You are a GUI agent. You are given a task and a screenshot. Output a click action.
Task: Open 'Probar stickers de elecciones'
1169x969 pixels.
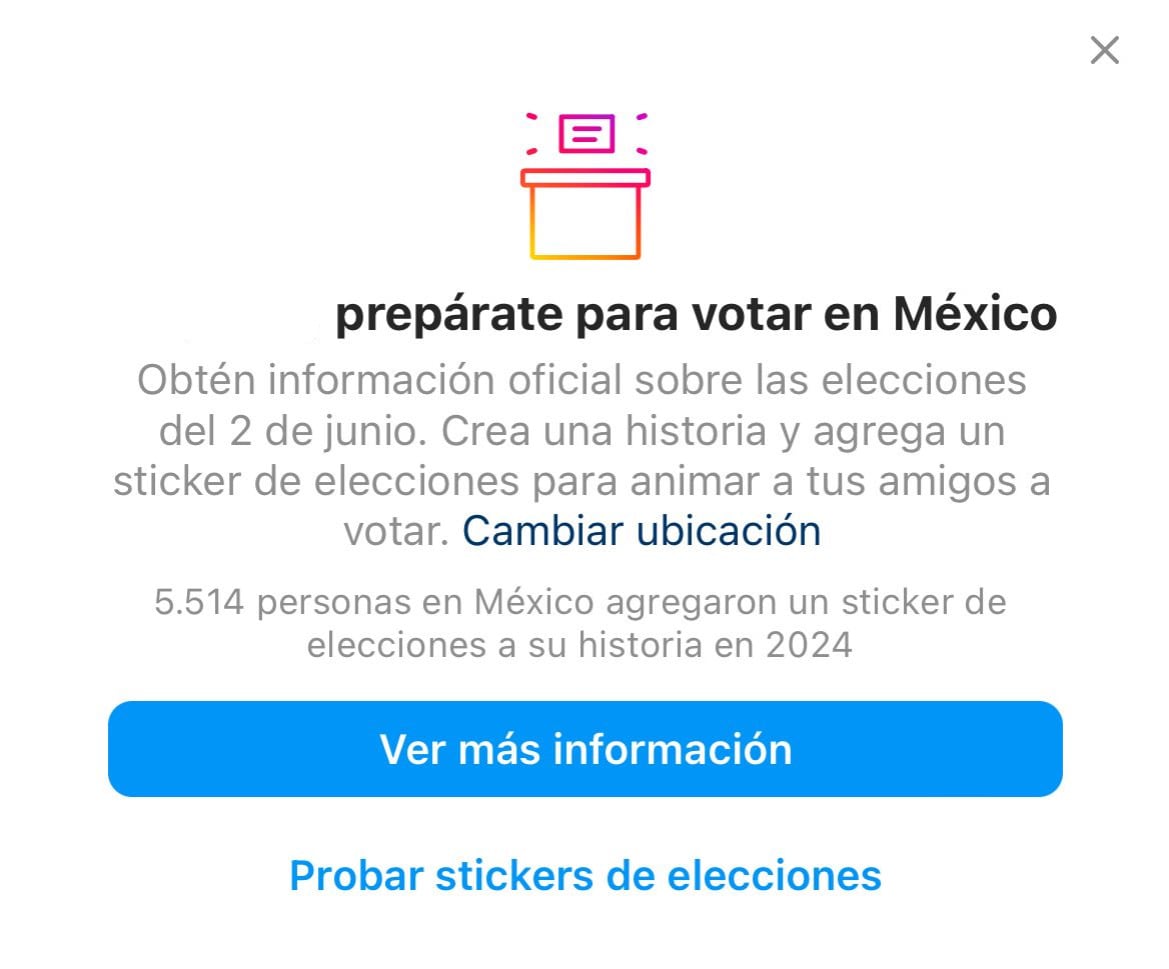585,875
